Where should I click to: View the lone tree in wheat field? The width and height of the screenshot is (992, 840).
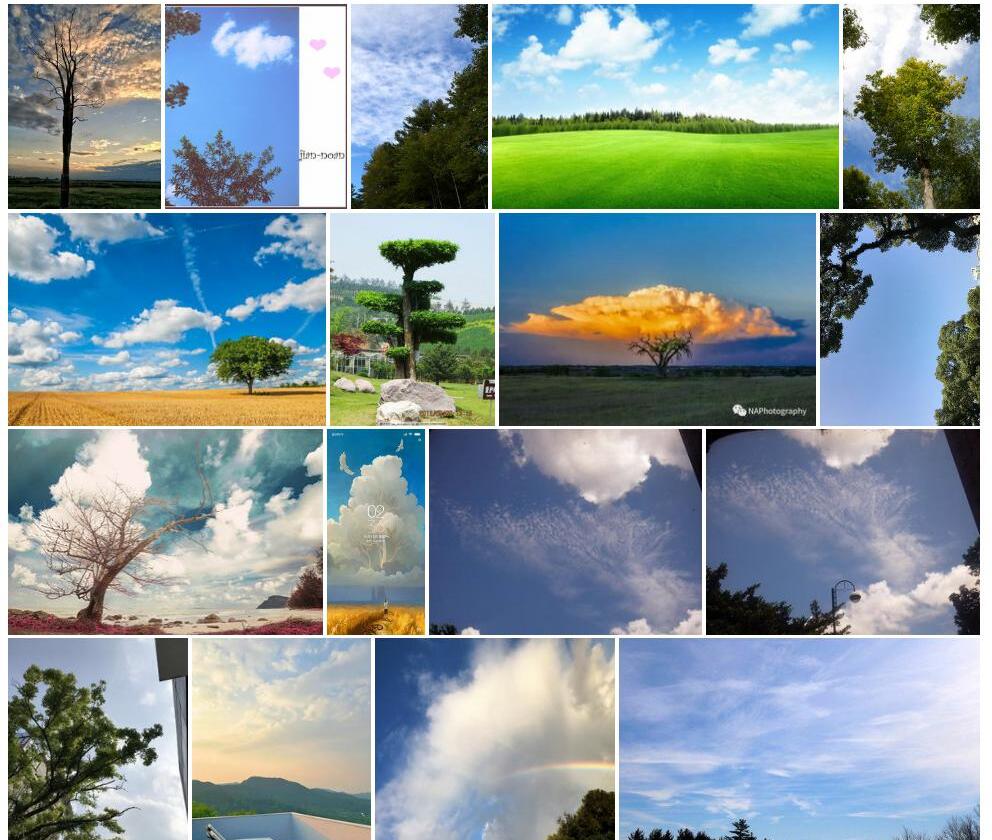pyautogui.click(x=167, y=319)
